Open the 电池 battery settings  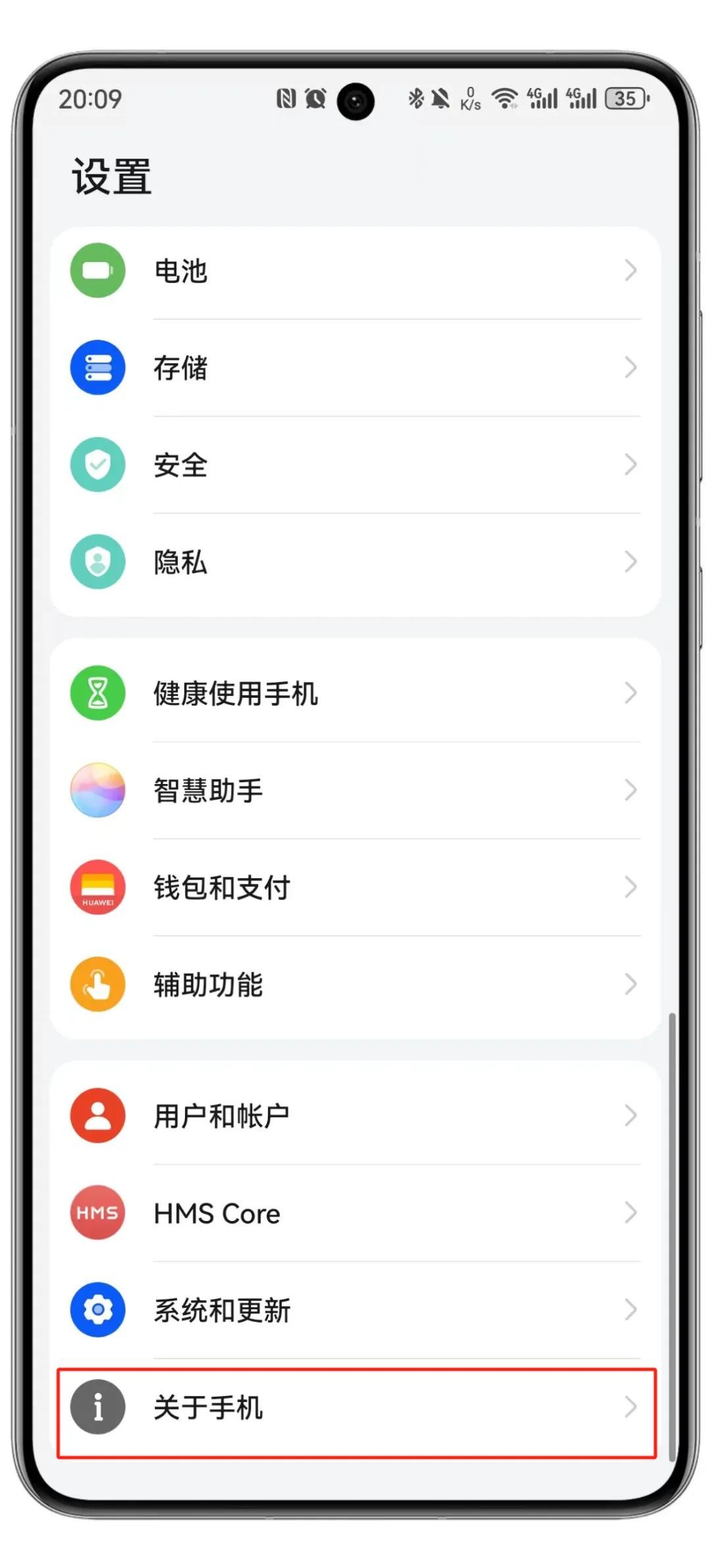coord(355,271)
